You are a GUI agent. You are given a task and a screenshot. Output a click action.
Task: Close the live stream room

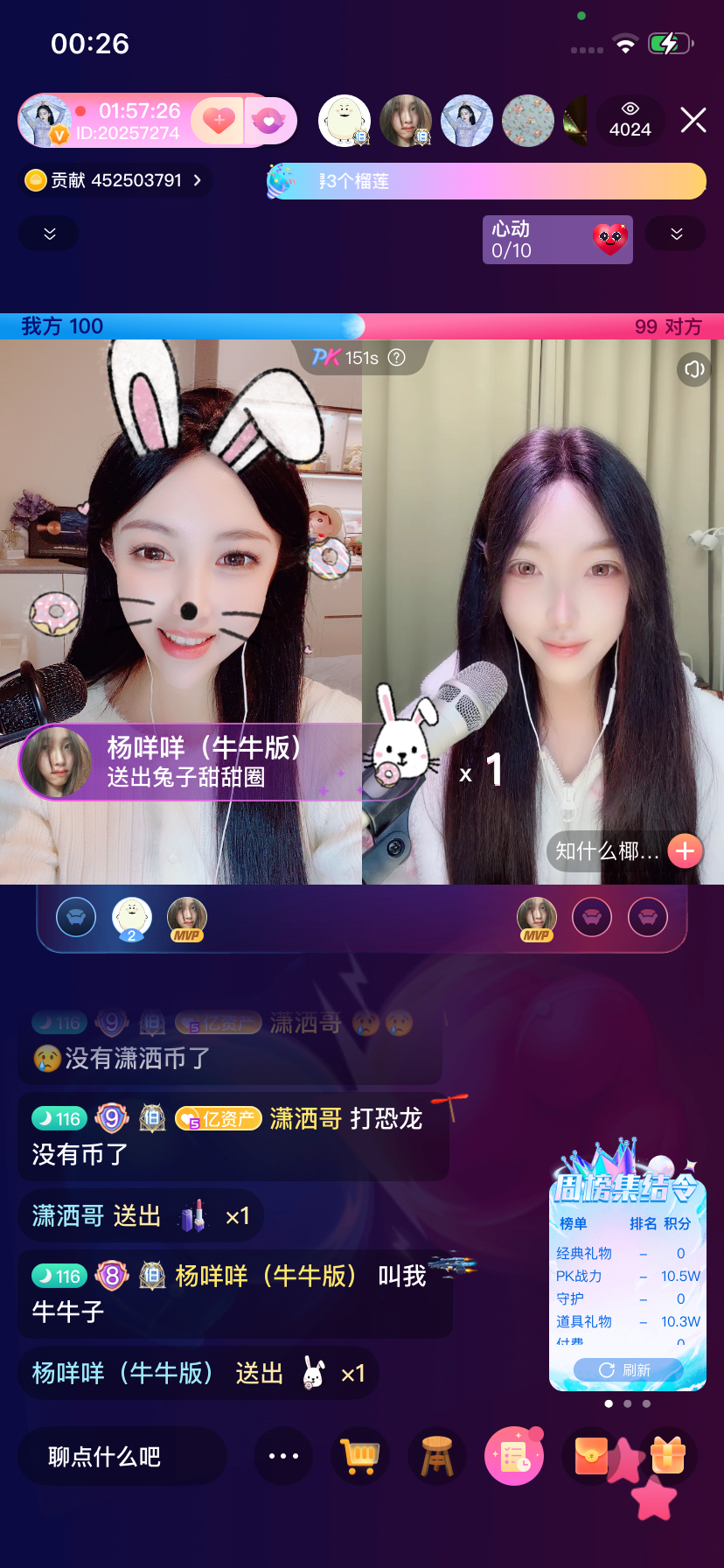pyautogui.click(x=693, y=120)
